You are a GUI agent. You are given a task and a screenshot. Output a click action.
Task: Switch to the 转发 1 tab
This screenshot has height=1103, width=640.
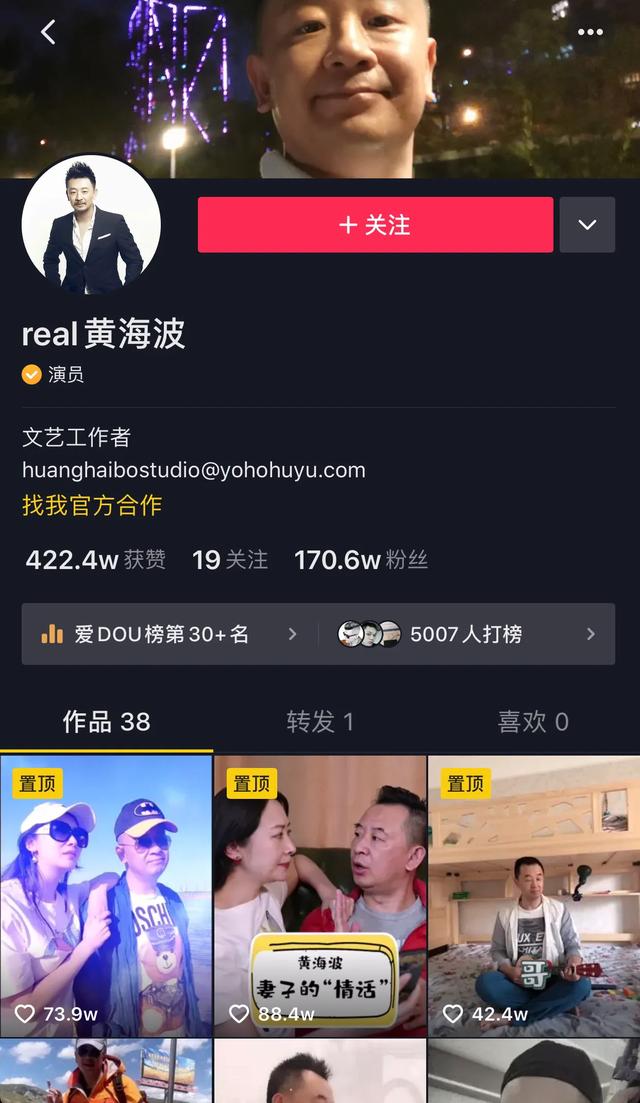click(320, 722)
